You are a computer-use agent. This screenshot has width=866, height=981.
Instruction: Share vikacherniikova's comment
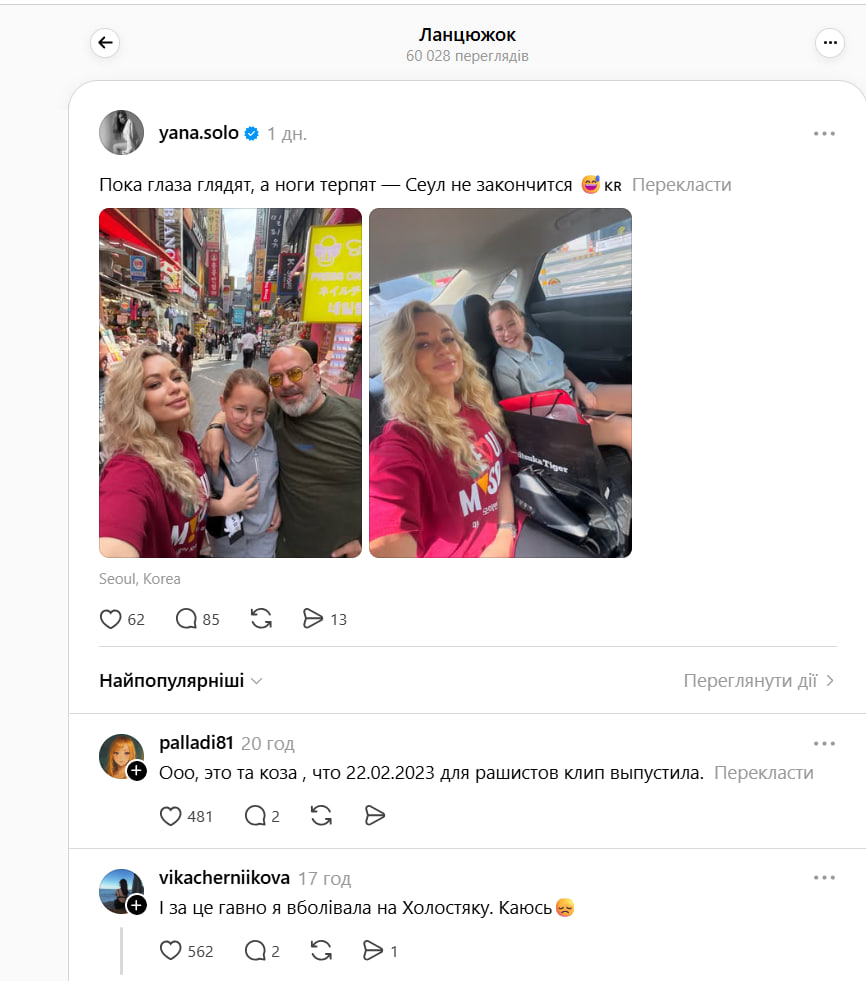click(x=372, y=951)
